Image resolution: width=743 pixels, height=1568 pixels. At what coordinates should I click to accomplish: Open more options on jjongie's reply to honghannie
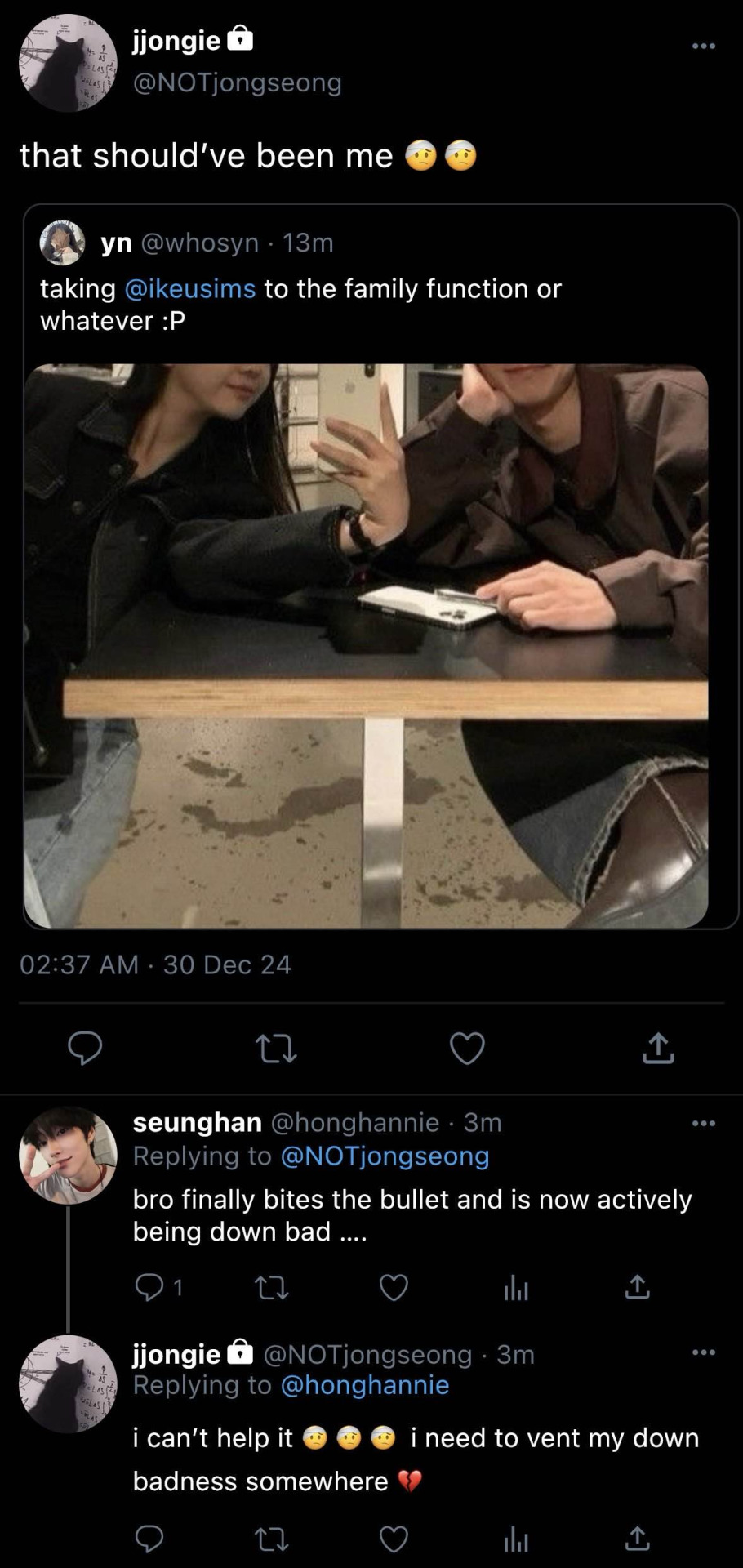(x=703, y=1352)
